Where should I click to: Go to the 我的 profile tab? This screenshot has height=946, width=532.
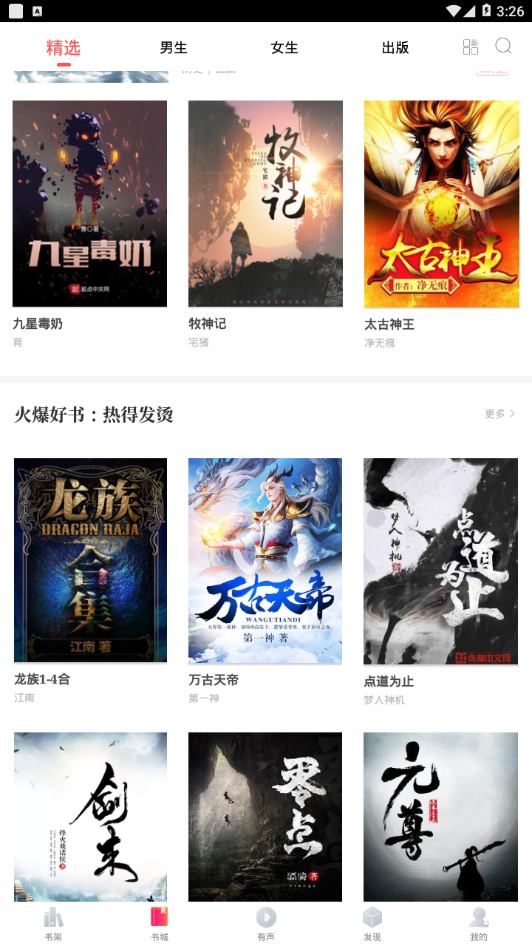tap(479, 924)
